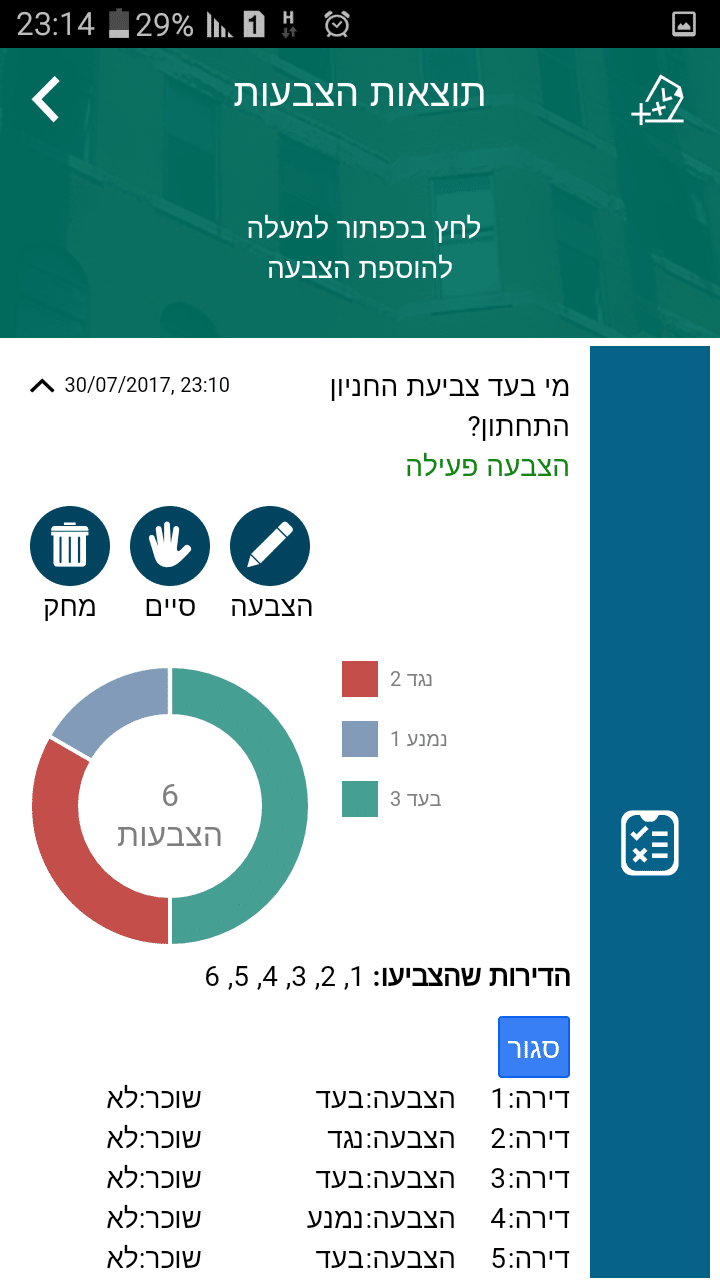The image size is (720, 1280).
Task: Add a new vote from the header icon
Action: coord(658,101)
